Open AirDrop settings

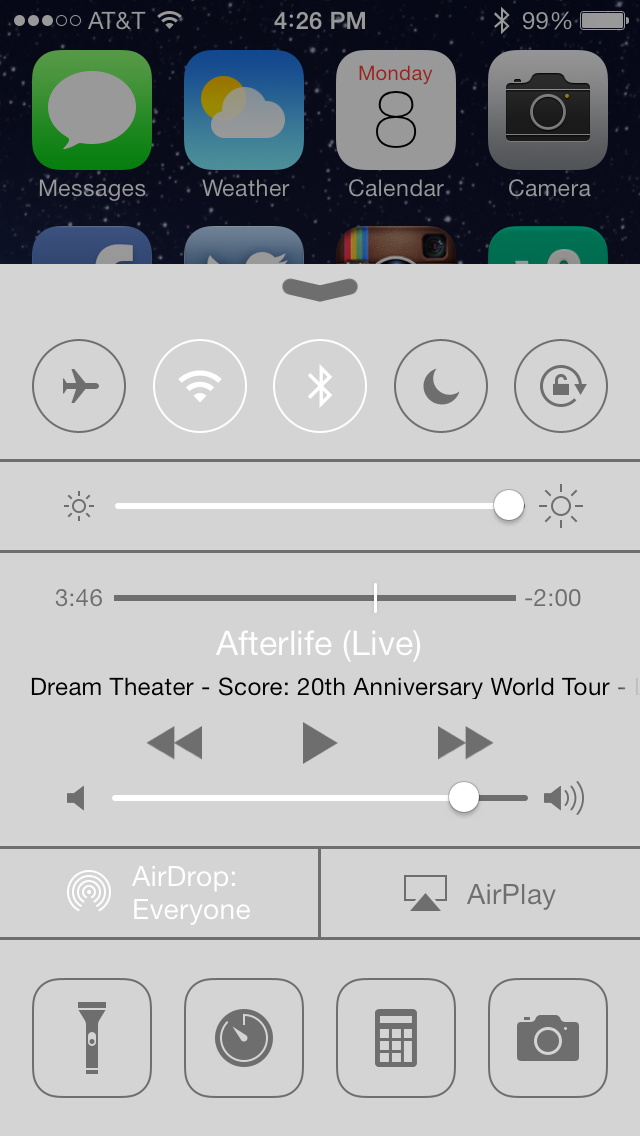pos(159,893)
